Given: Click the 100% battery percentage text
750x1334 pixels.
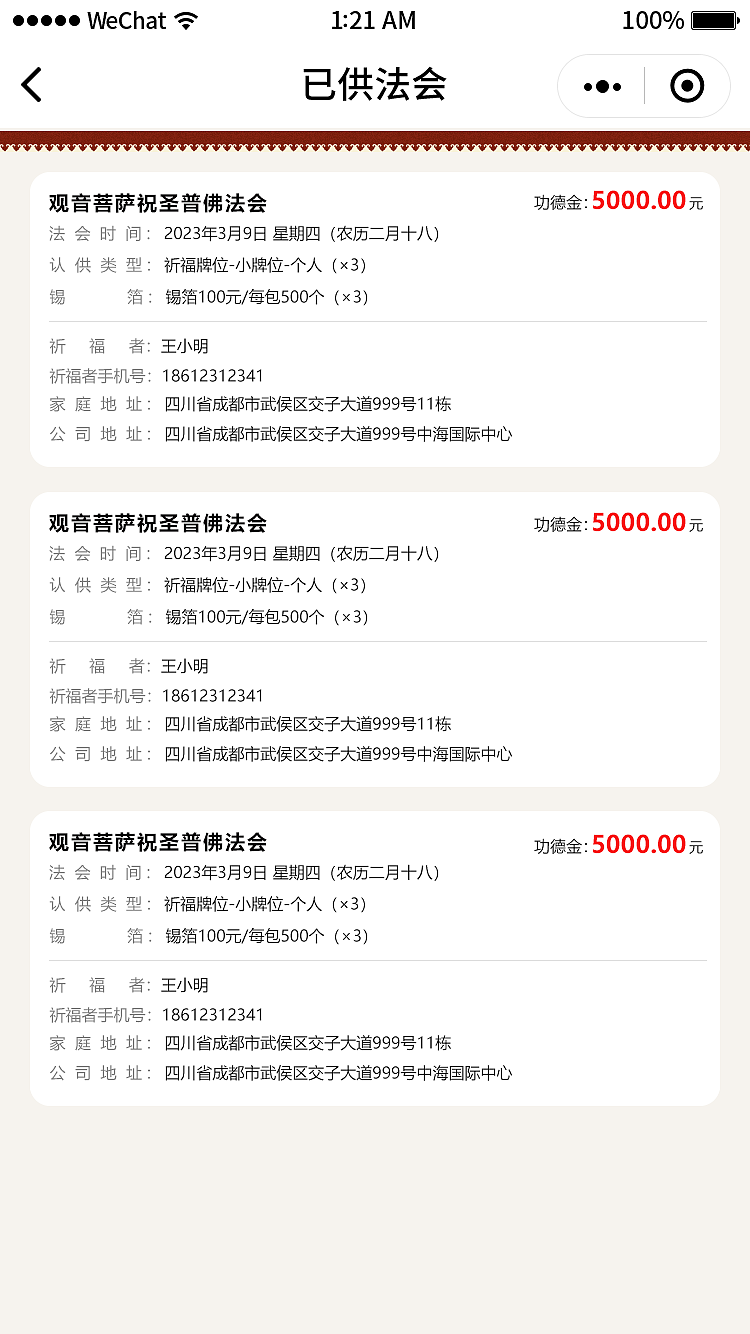Looking at the screenshot, I should [x=651, y=19].
